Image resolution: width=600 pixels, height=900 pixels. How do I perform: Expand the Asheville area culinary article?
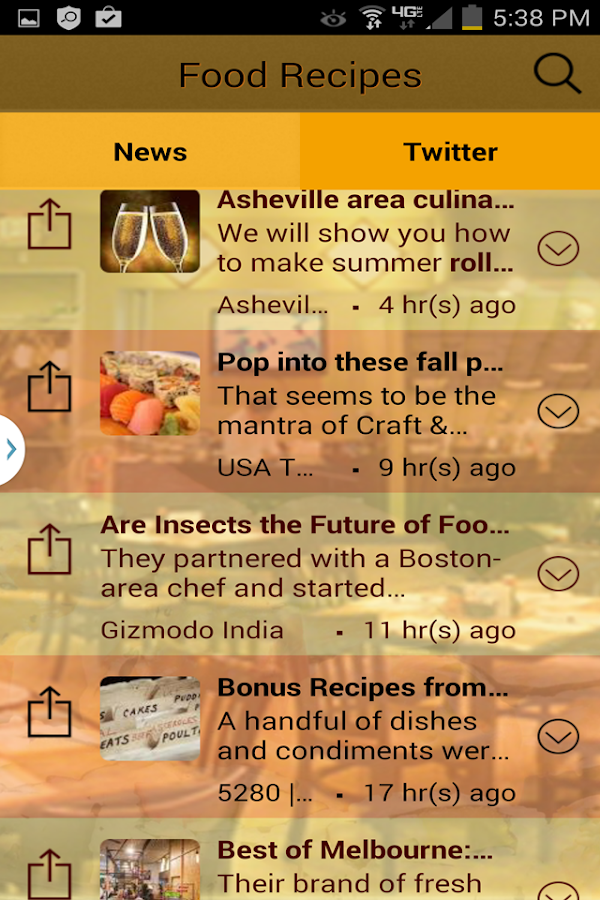[x=558, y=248]
